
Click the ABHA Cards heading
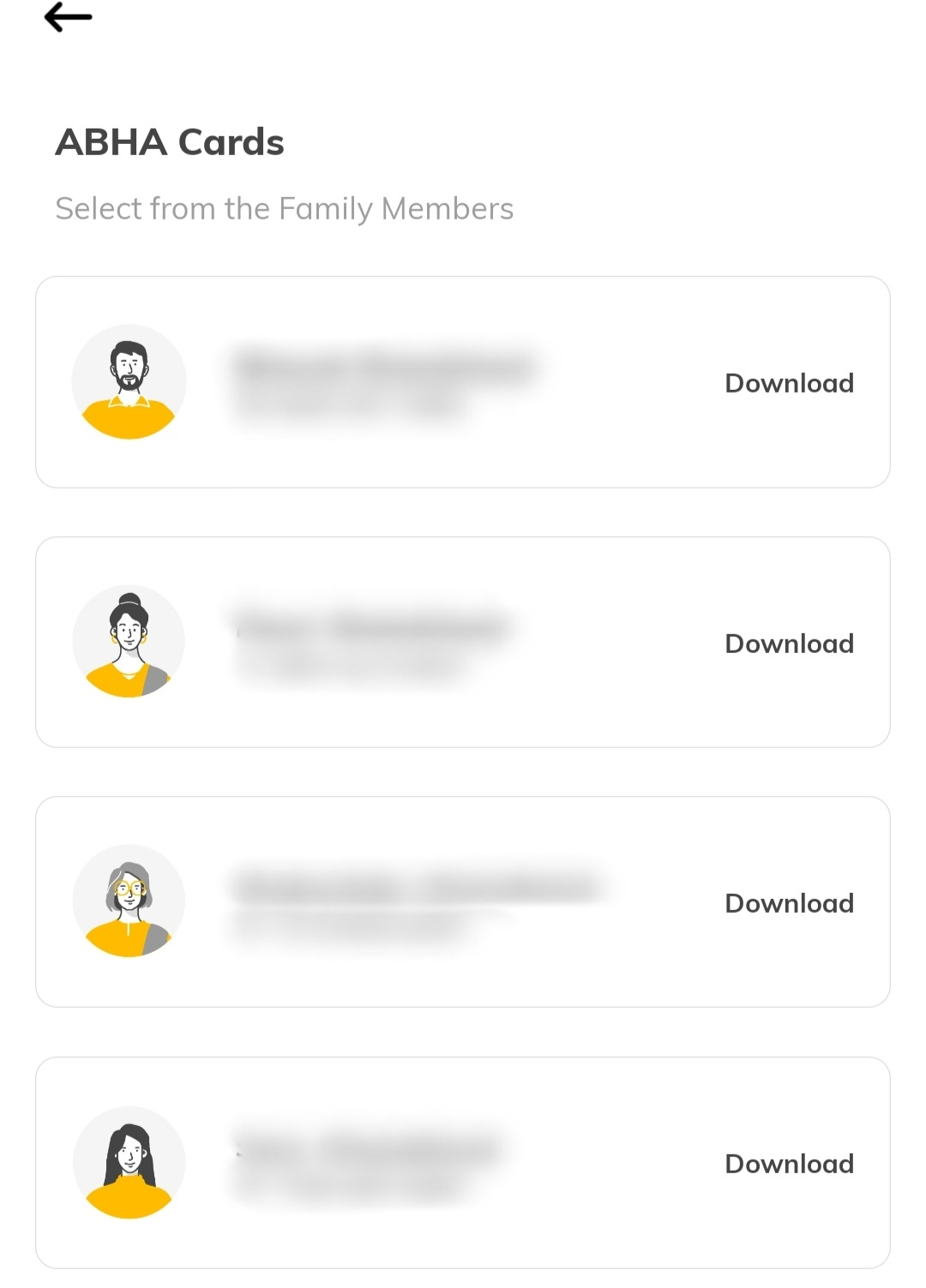coord(170,142)
